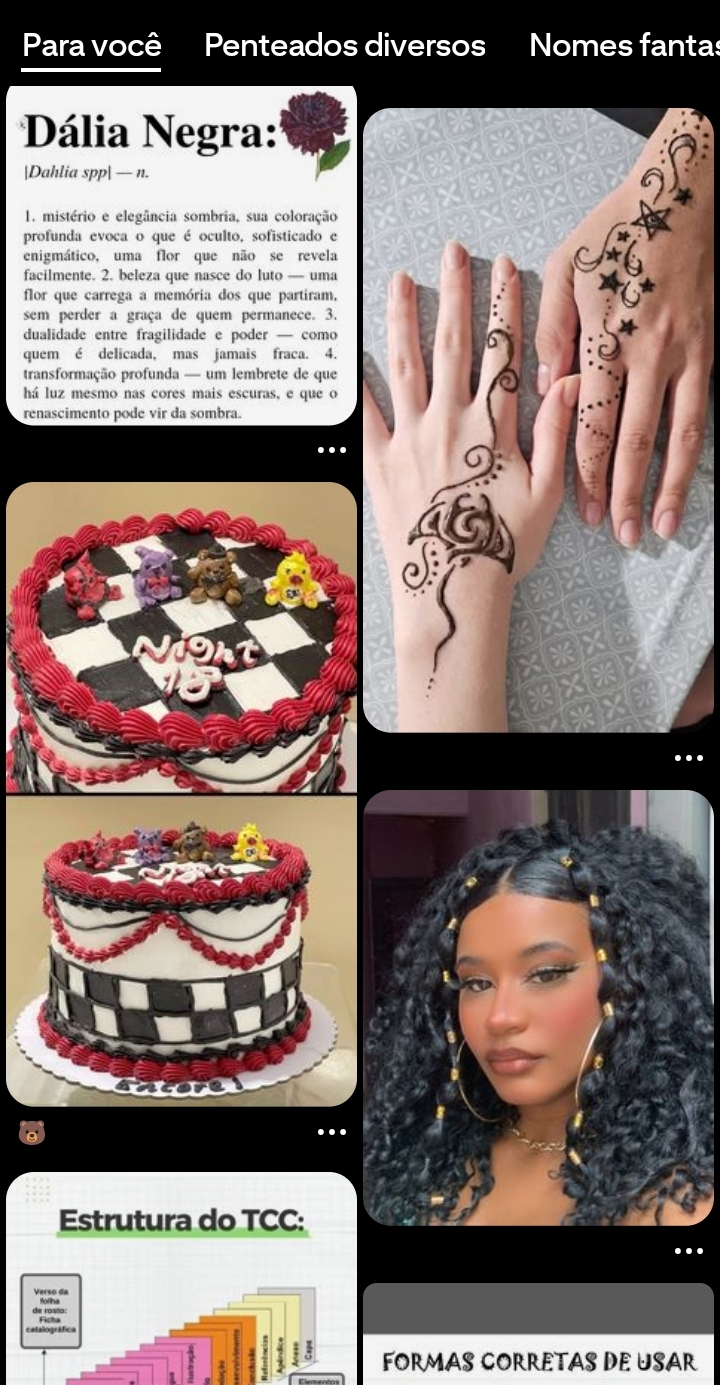Open the Formas corretas de usar pin
The width and height of the screenshot is (720, 1385).
point(538,1340)
